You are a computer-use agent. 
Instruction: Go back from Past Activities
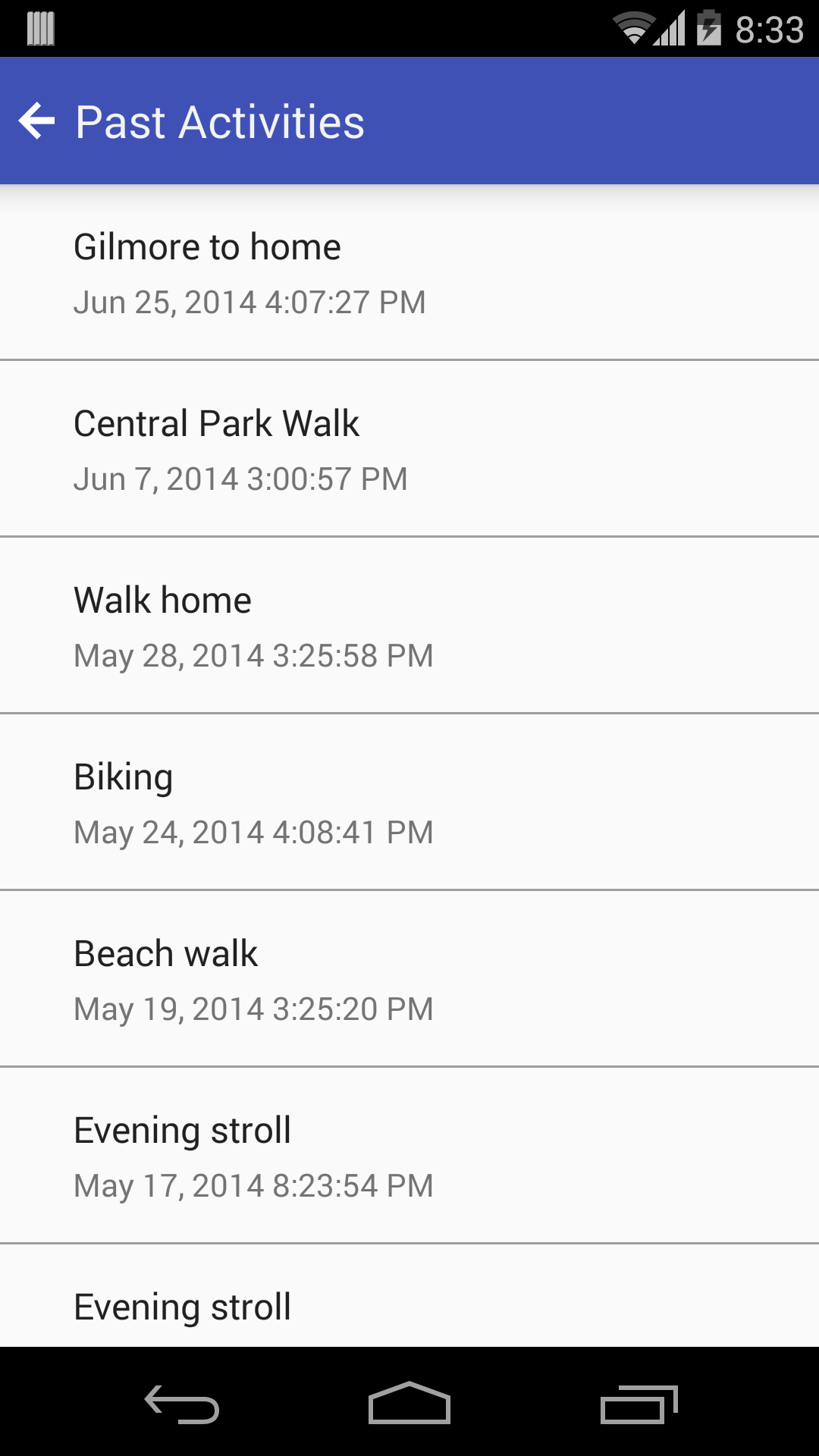click(x=37, y=121)
